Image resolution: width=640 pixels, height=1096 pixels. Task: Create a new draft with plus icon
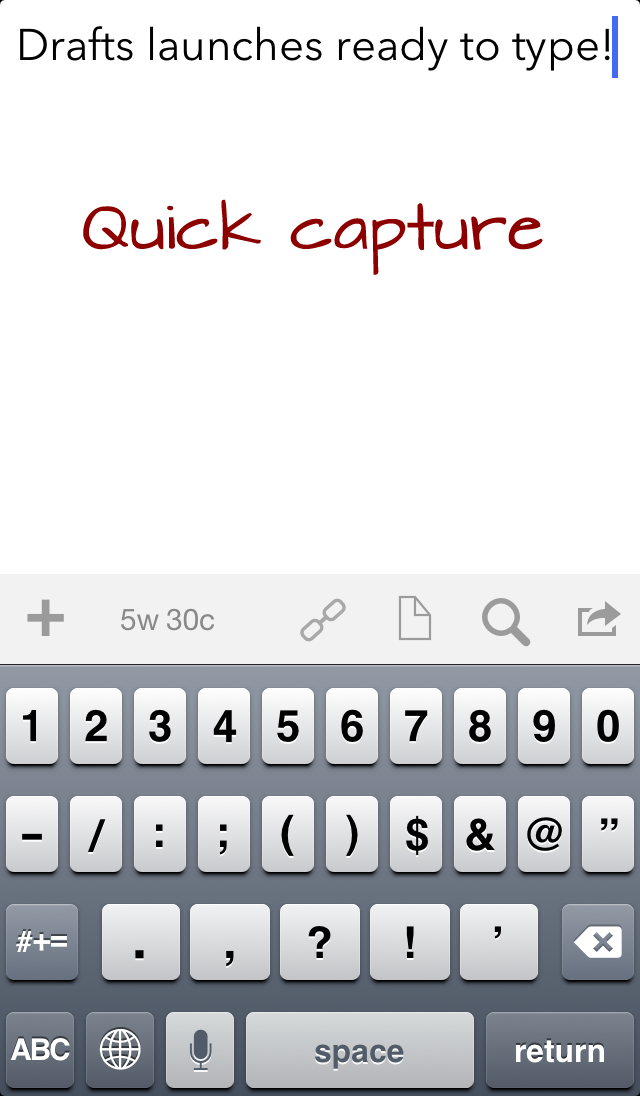45,620
